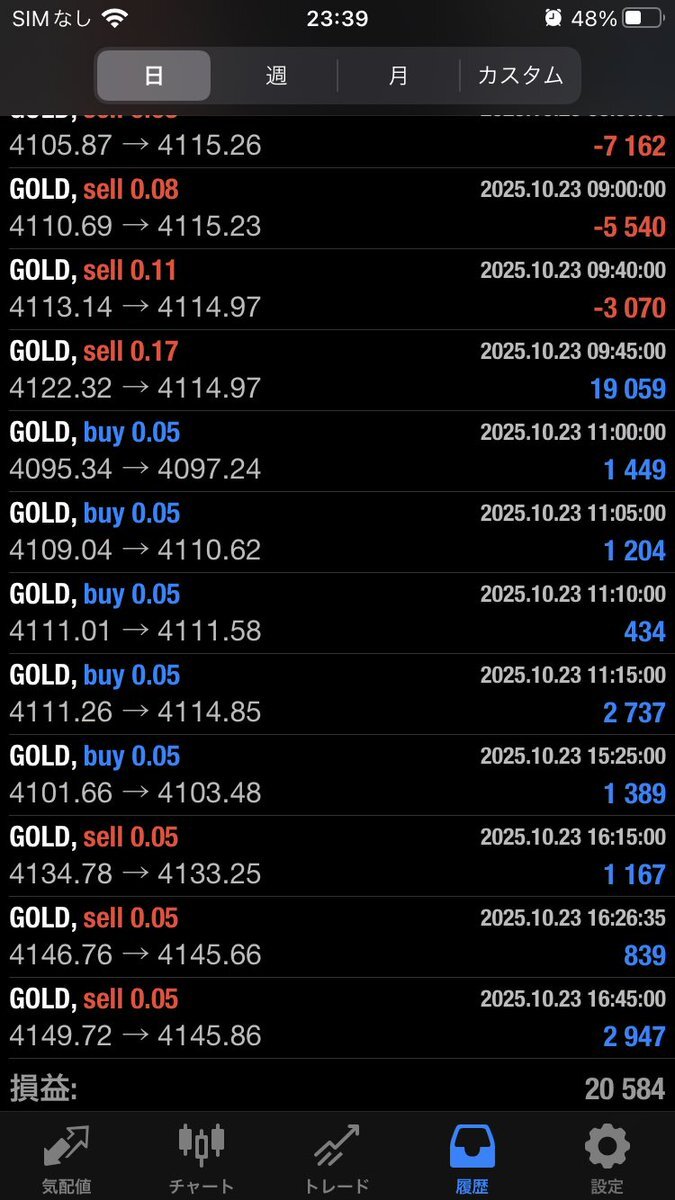
Task: Tap the GOLD buy trade at 11:05:00
Action: coord(337,532)
